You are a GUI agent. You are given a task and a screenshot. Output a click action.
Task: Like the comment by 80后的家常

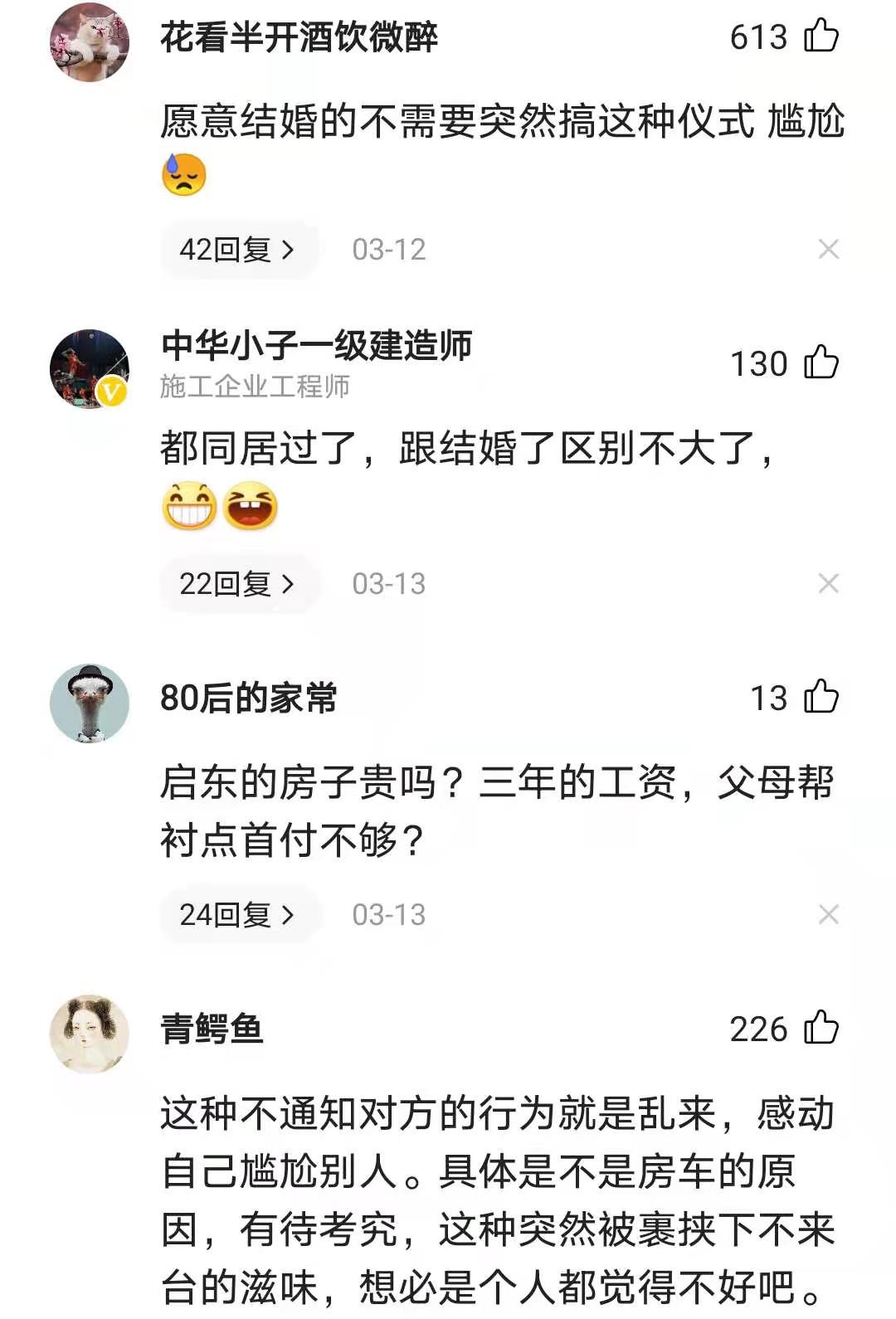(x=821, y=698)
